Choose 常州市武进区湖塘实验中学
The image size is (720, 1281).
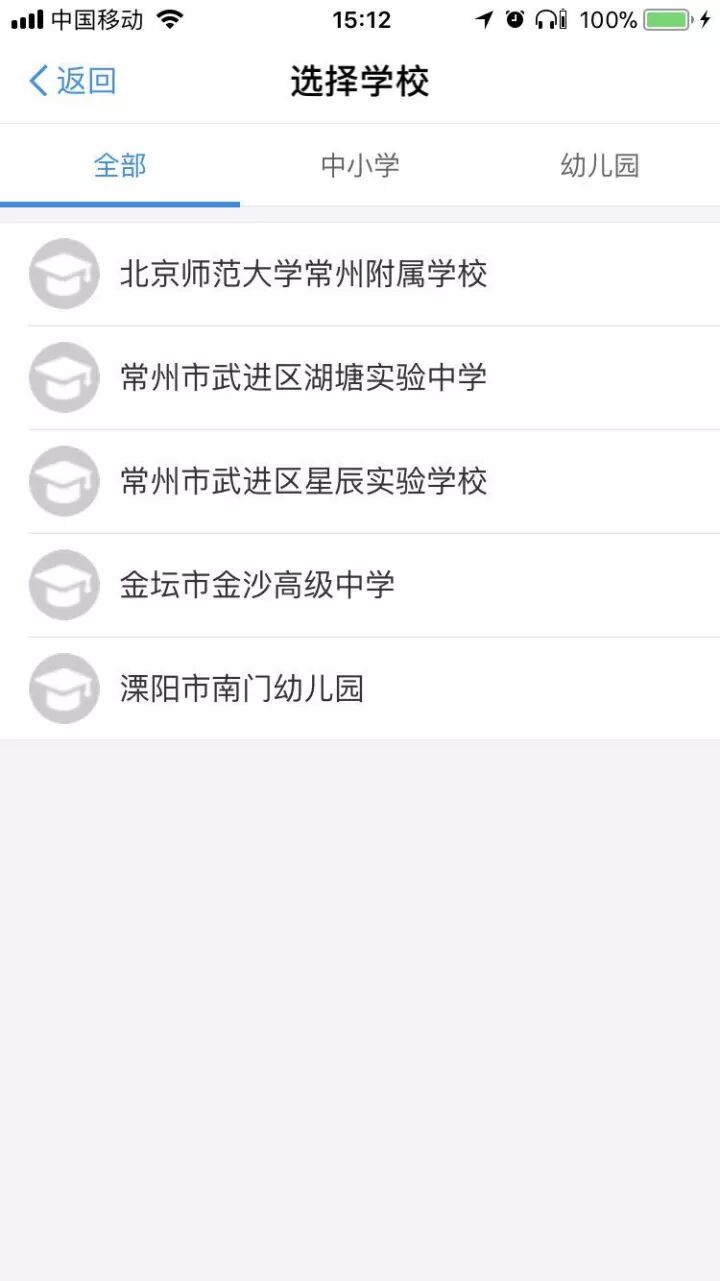coord(303,378)
